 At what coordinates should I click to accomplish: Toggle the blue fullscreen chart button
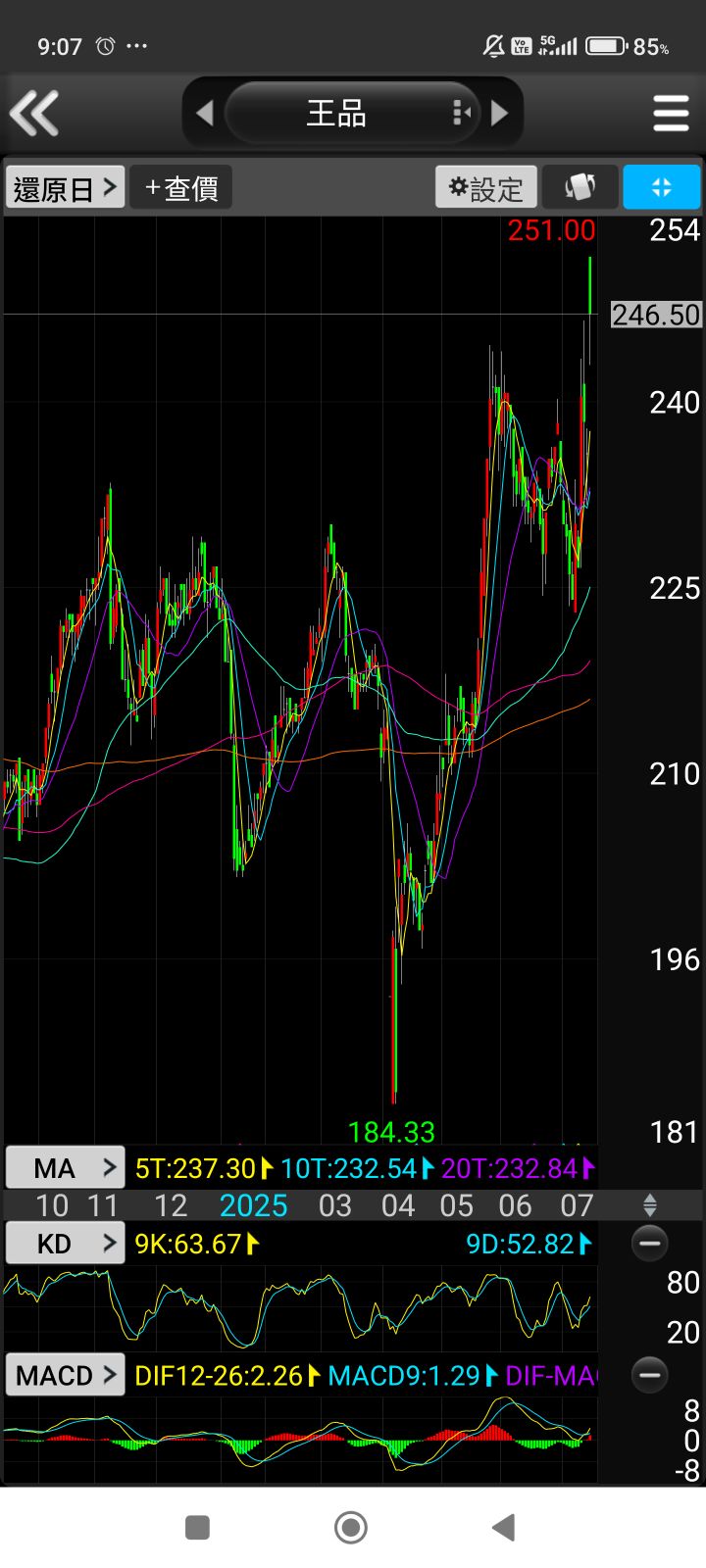pyautogui.click(x=661, y=187)
